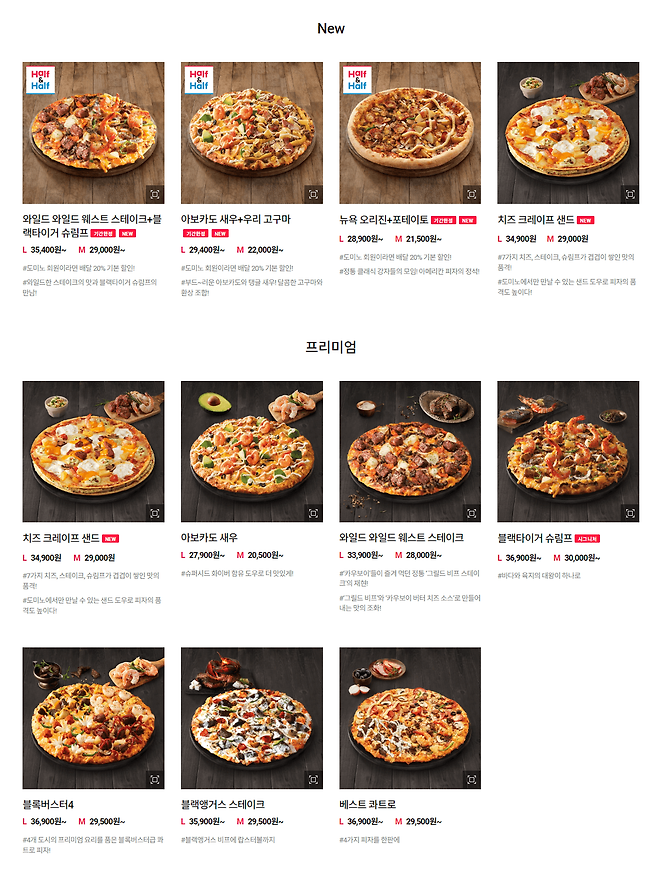Enlarge the 블록버스터4 image with zoom icon

pyautogui.click(x=155, y=779)
